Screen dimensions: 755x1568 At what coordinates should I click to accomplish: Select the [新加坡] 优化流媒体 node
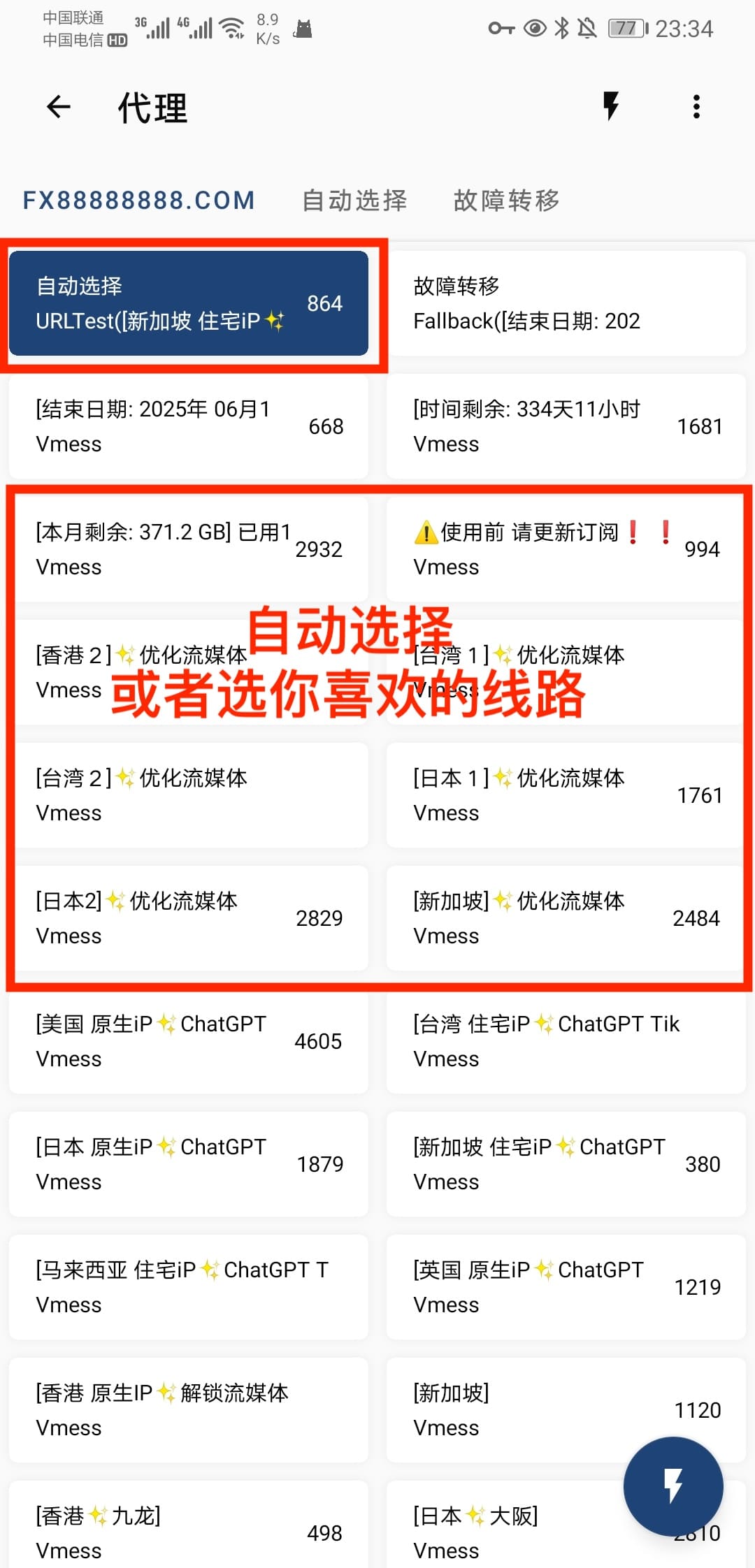coord(565,917)
